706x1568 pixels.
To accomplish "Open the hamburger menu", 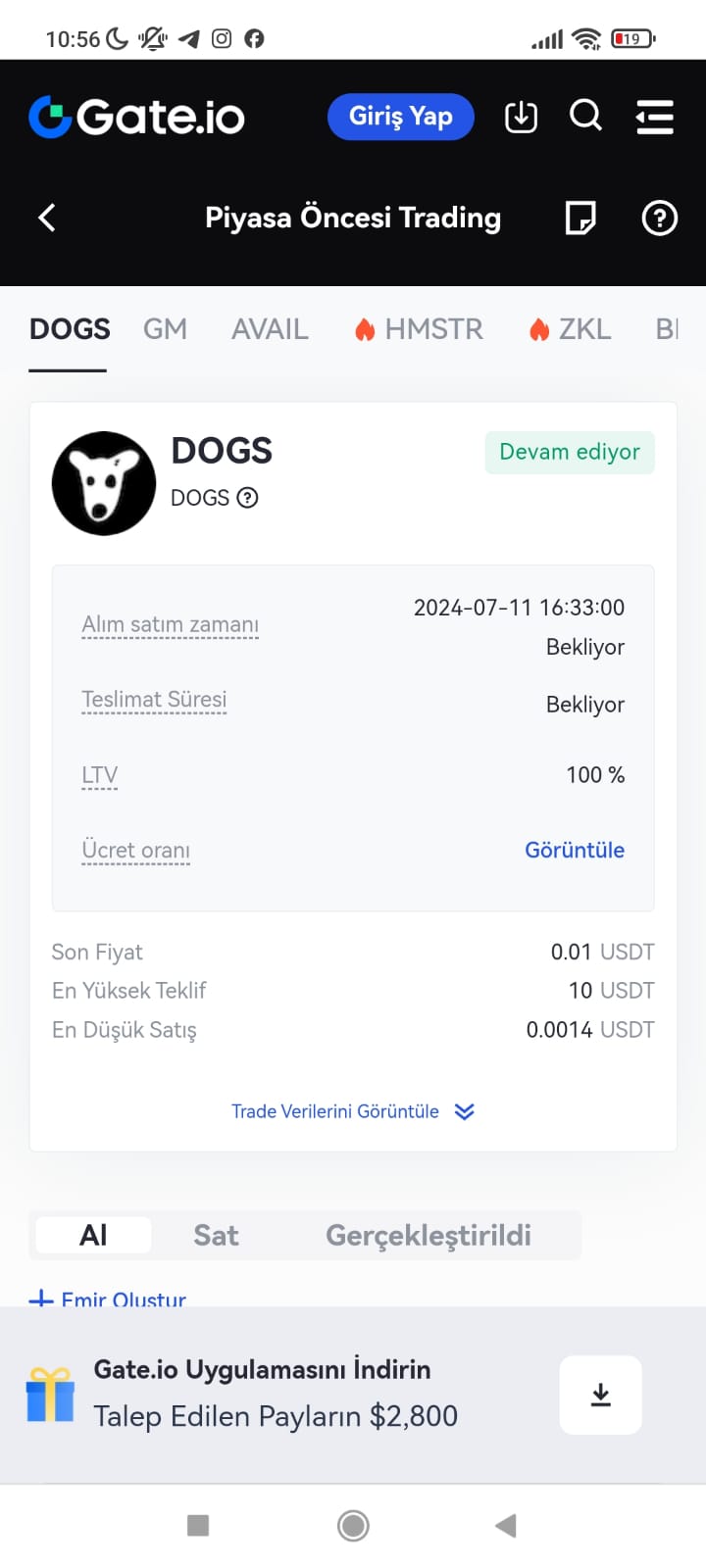I will tap(654, 117).
